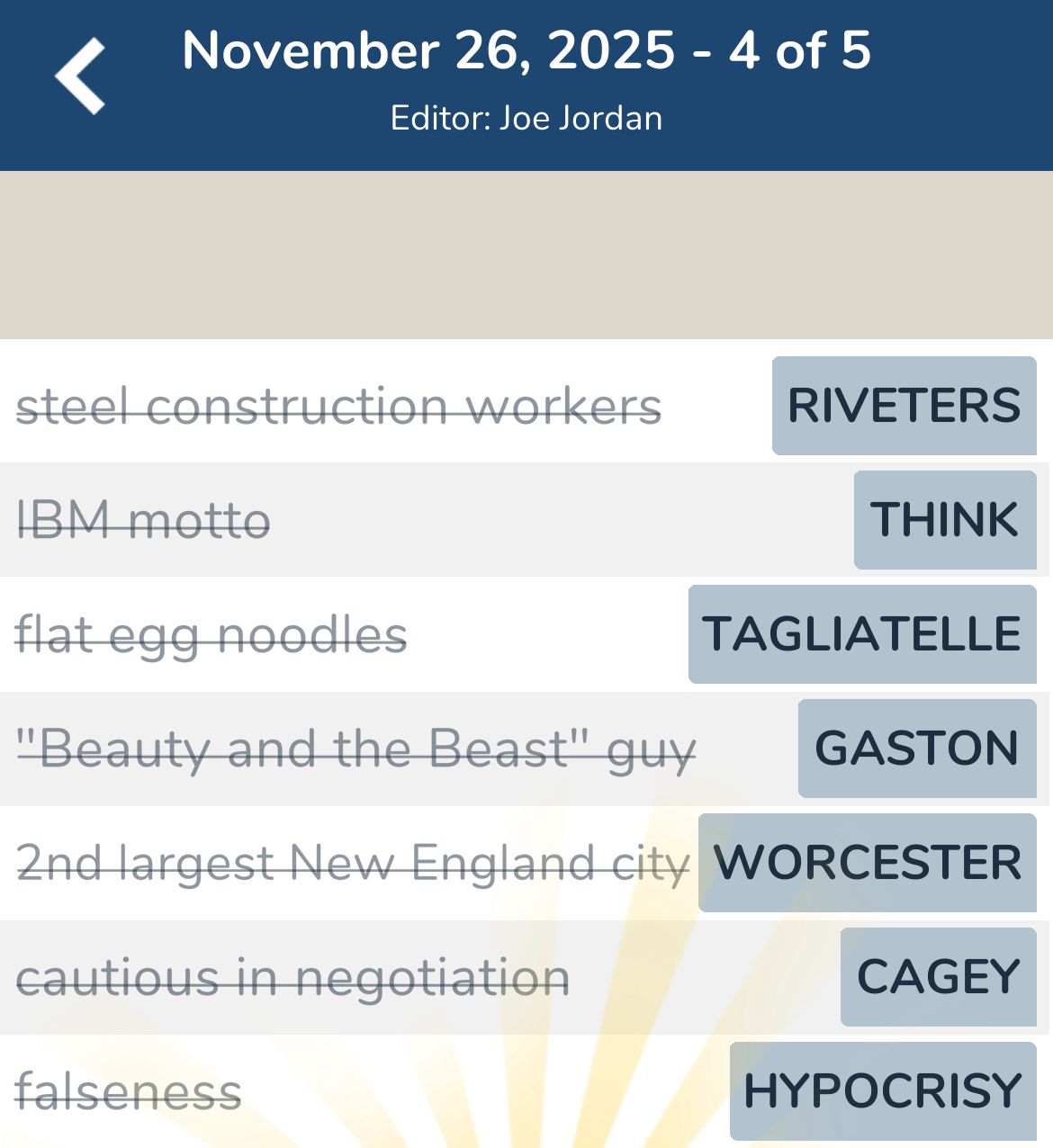1053x1148 pixels.
Task: Tap the WORCESTER answer tile
Action: [867, 861]
